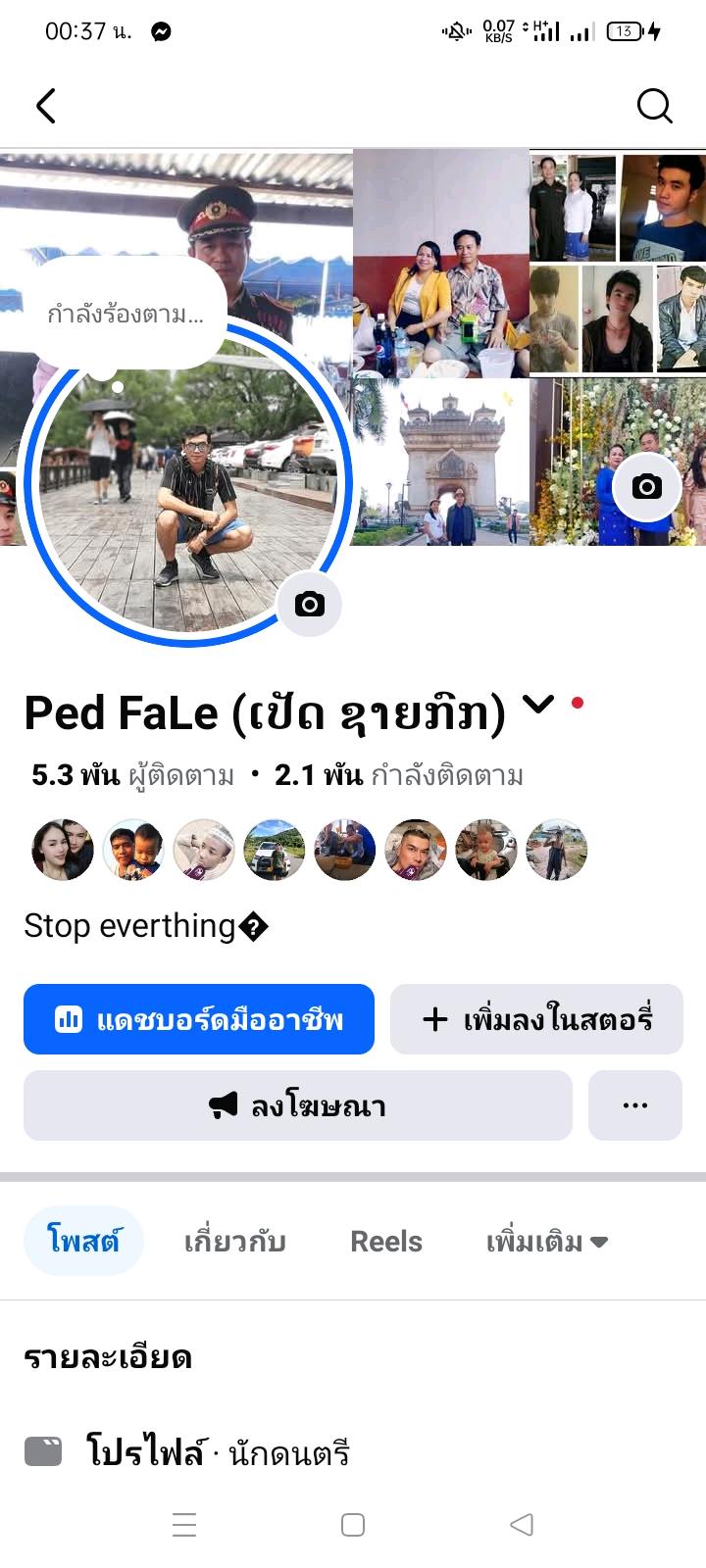
Task: Change the profile picture via camera icon
Action: 309,604
